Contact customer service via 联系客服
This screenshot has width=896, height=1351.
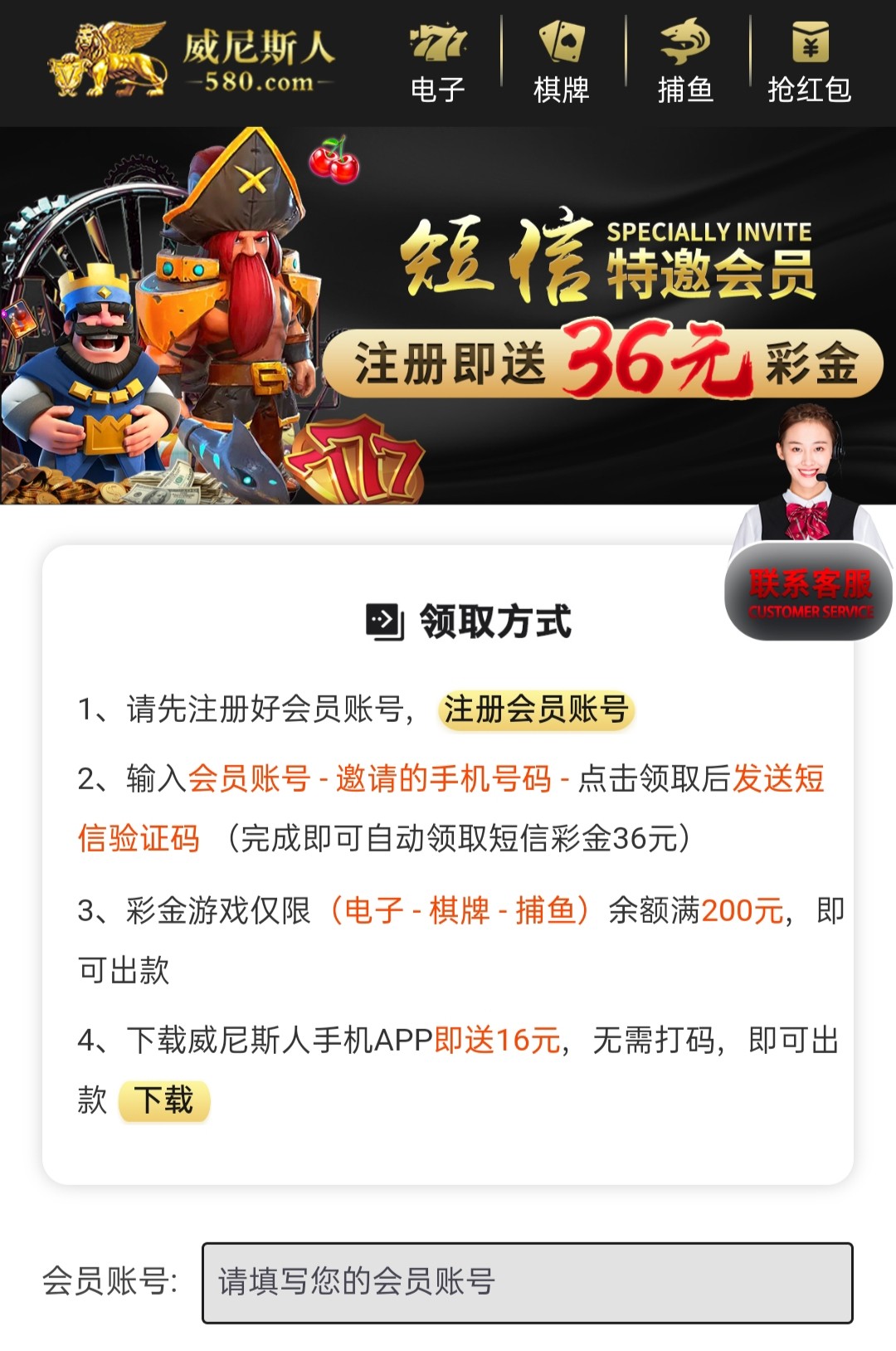point(809,591)
